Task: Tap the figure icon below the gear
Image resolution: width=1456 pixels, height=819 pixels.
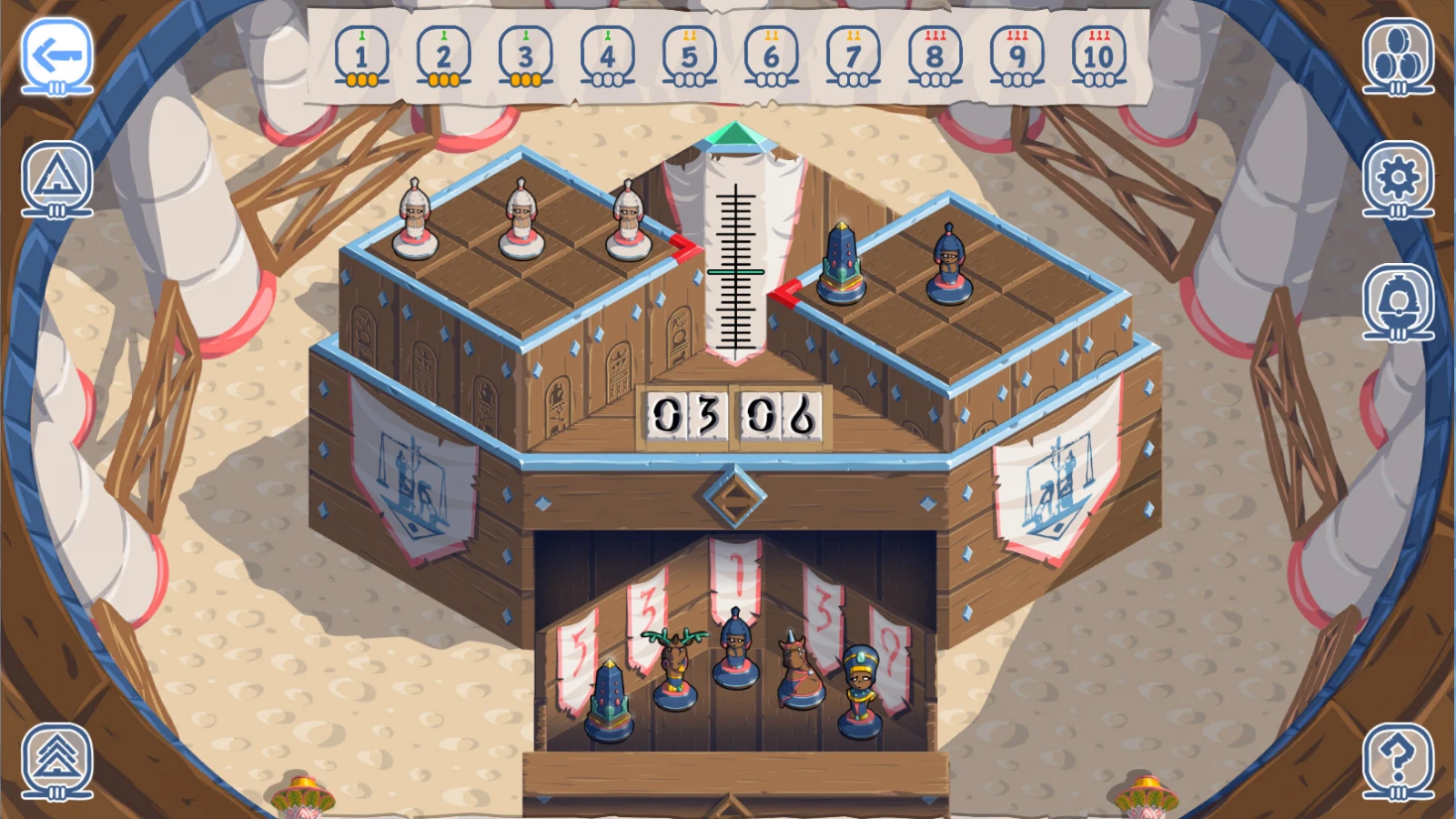Action: click(x=1398, y=302)
